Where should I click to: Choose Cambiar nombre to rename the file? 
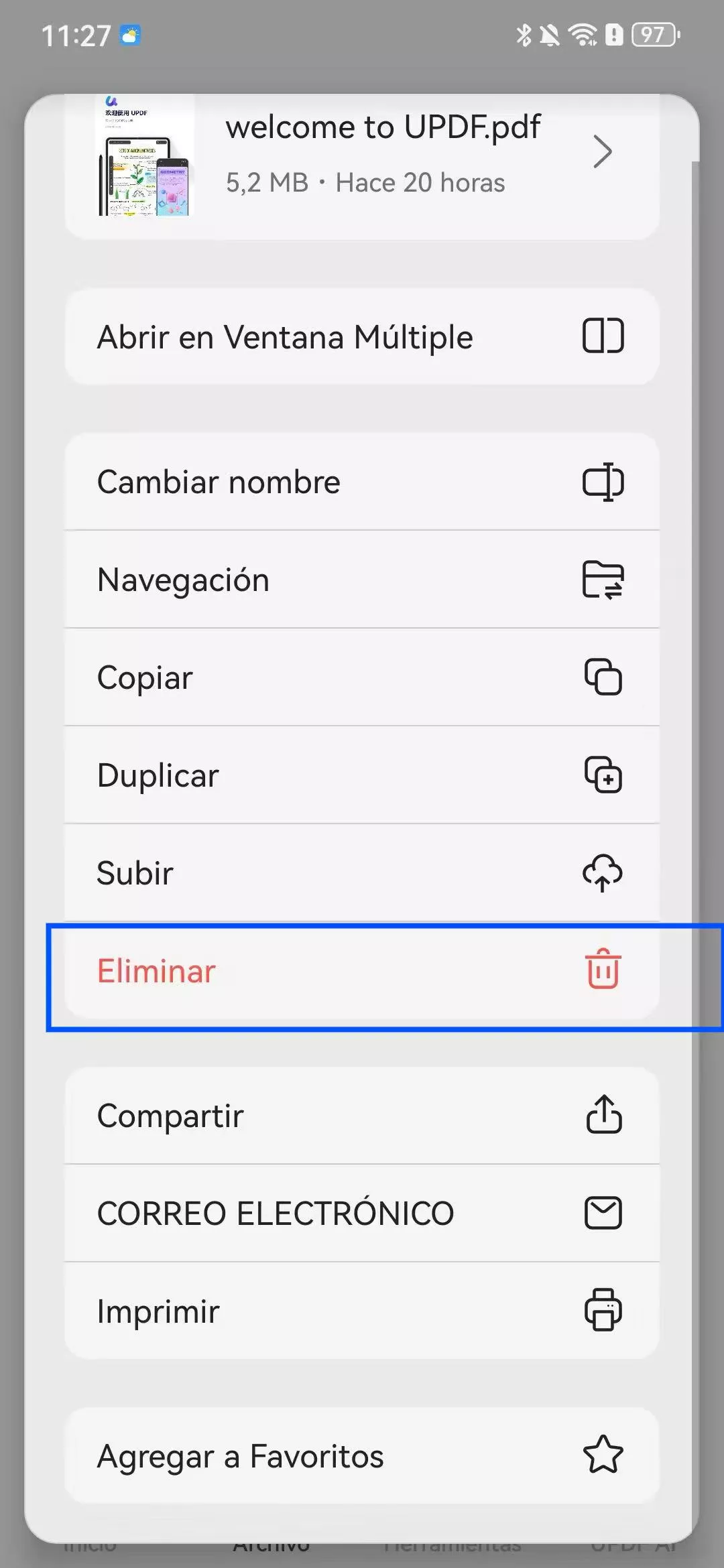coord(362,482)
